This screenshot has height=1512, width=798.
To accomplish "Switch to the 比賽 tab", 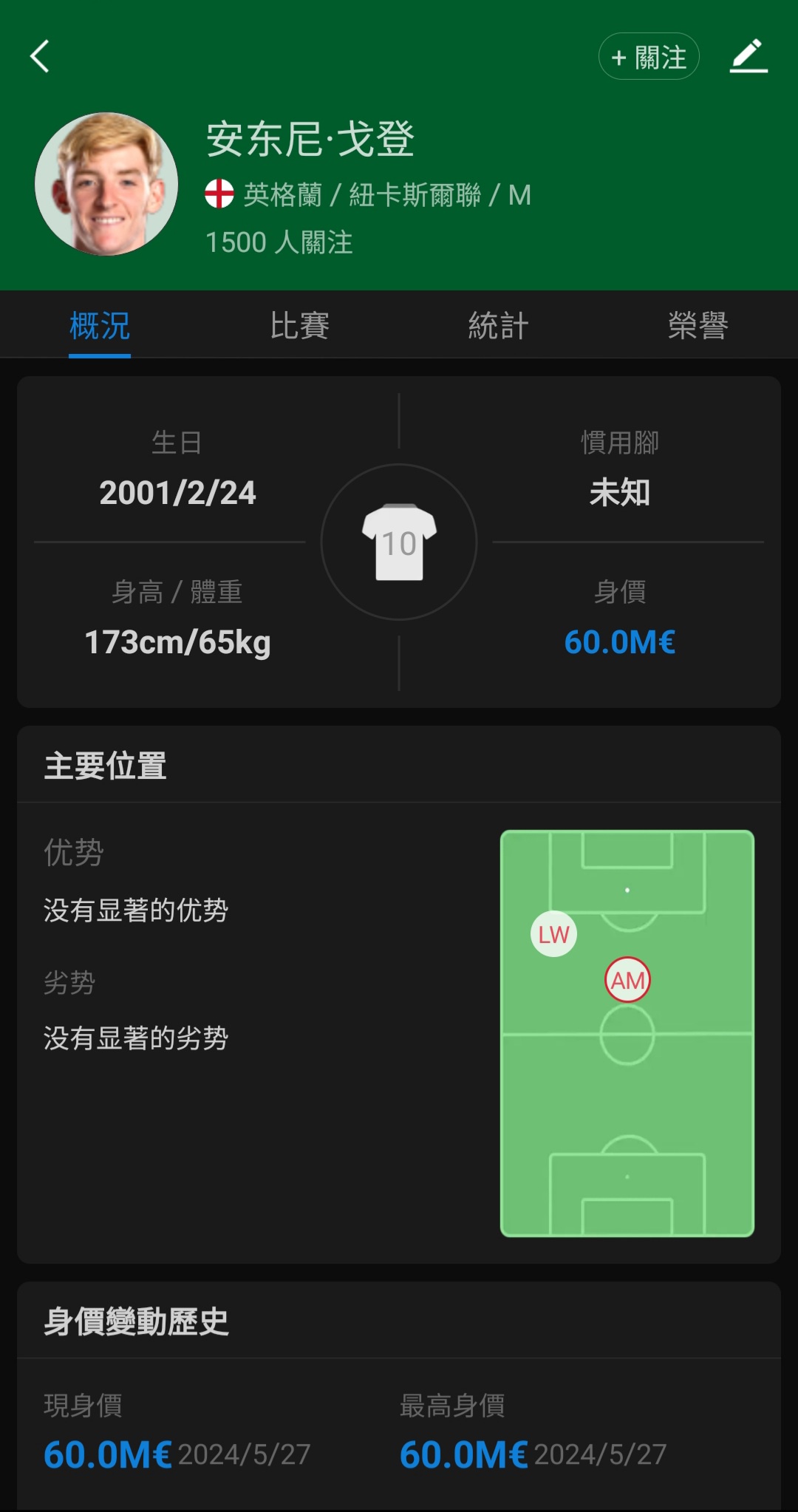I will (x=299, y=325).
